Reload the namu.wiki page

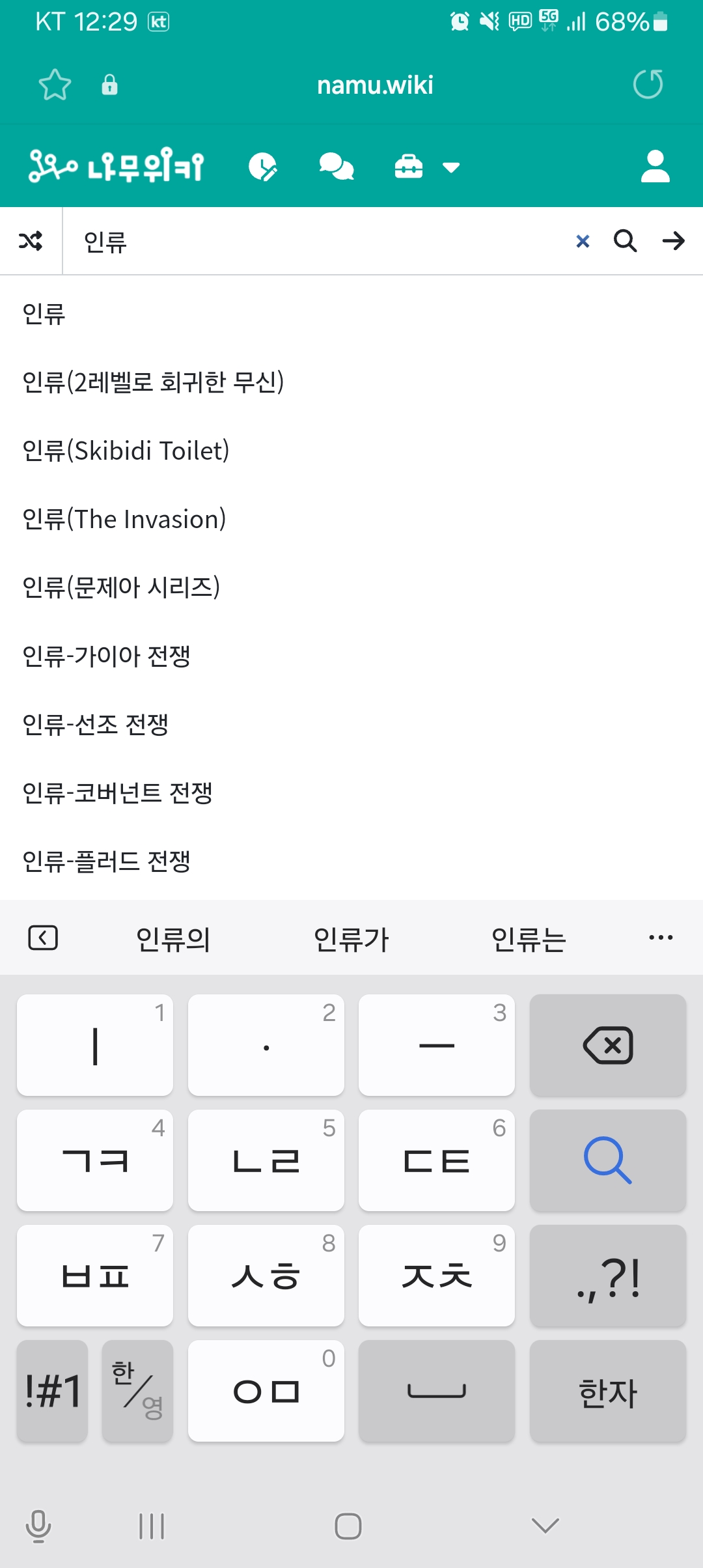648,85
